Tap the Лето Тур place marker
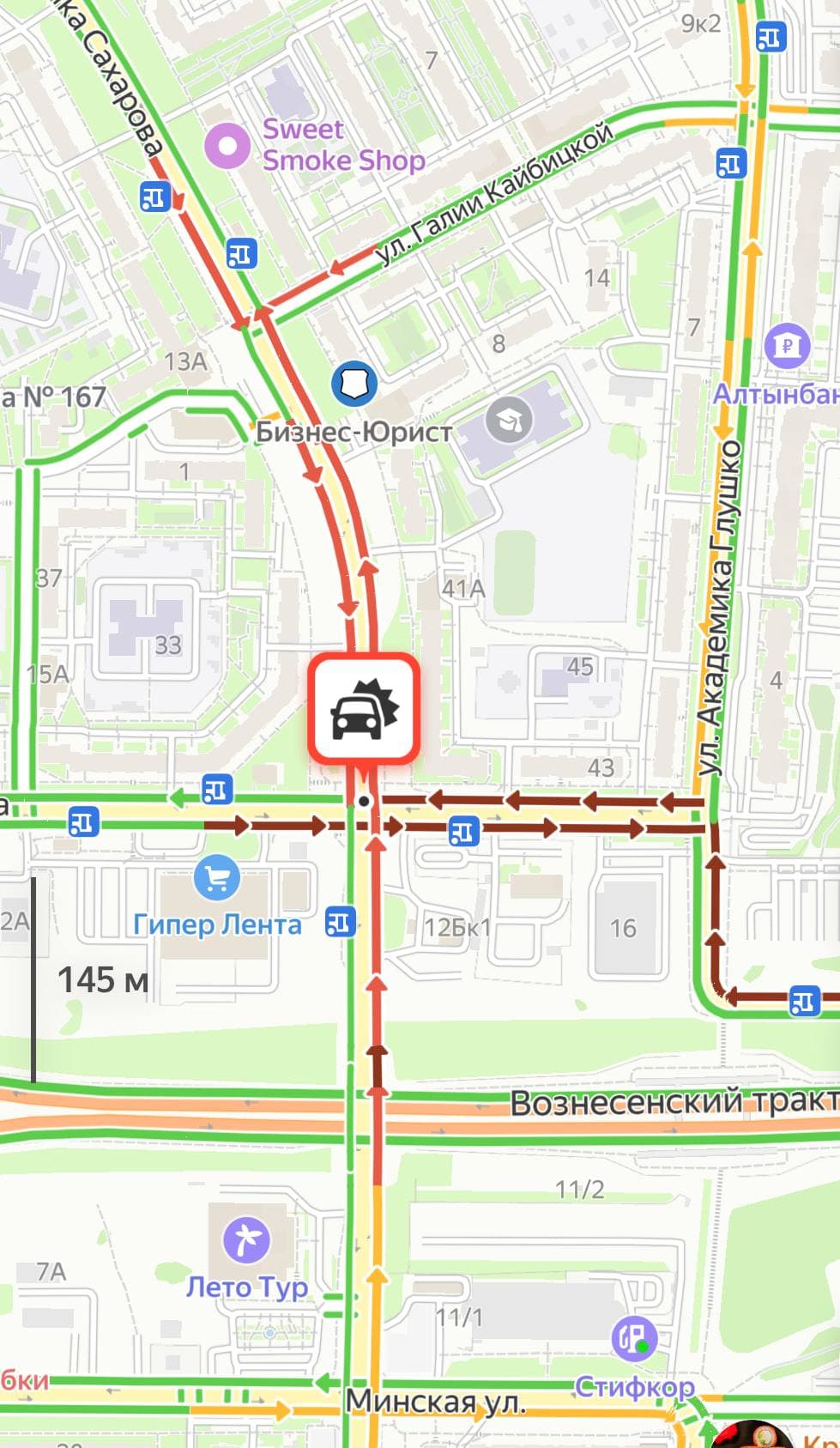Screen dimensions: 840x1448 pos(246,1240)
